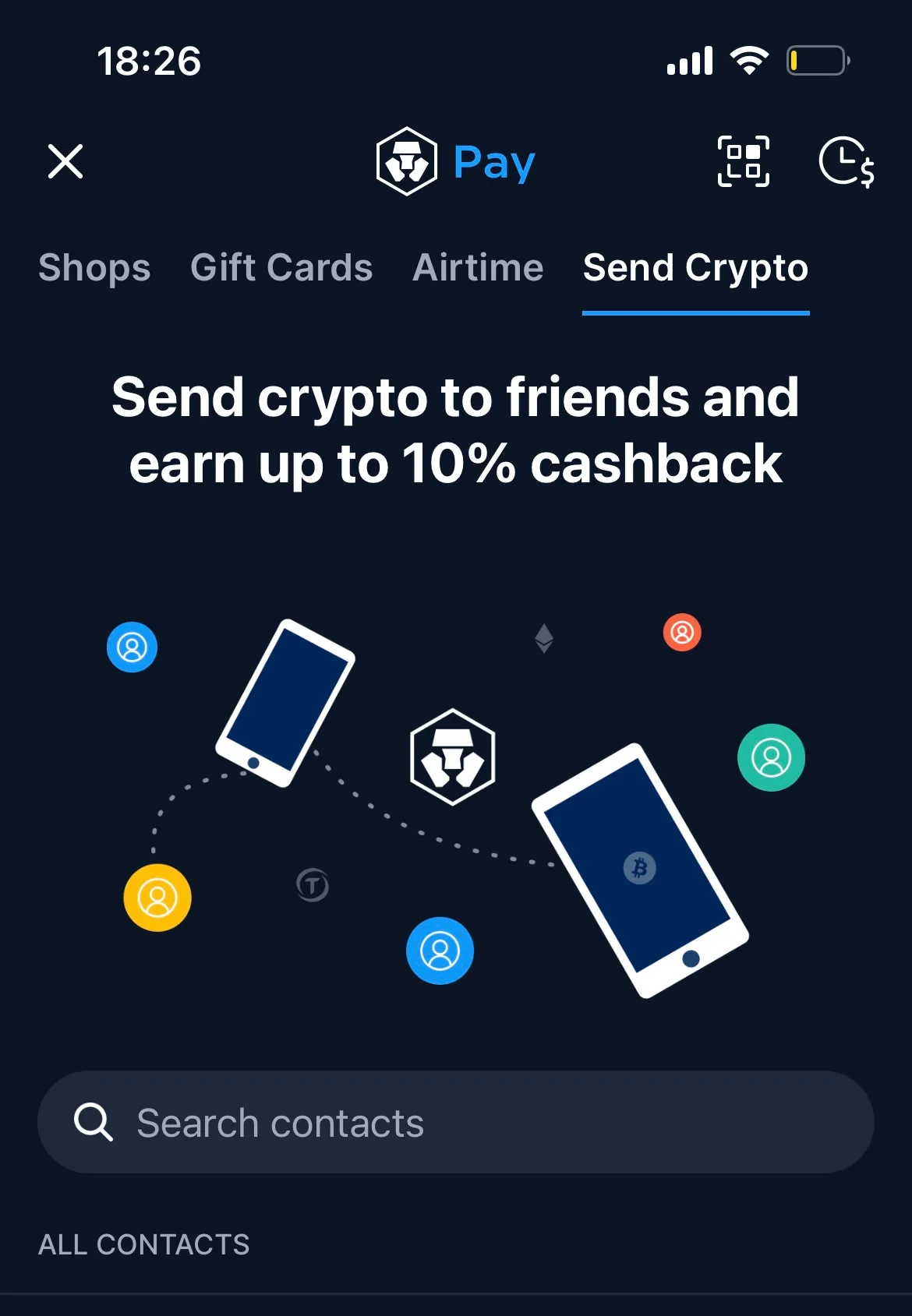Image resolution: width=912 pixels, height=1316 pixels.
Task: Close the Pay screen
Action: [x=65, y=161]
